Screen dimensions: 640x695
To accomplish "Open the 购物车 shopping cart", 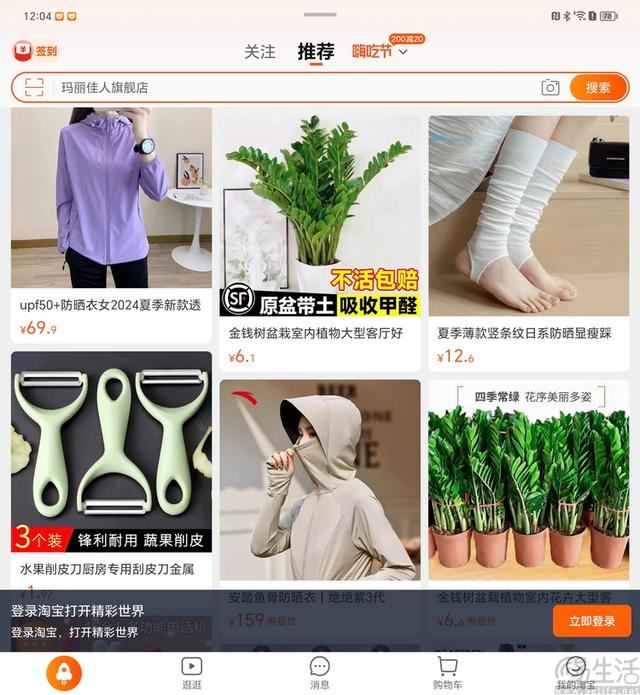I will click(448, 672).
